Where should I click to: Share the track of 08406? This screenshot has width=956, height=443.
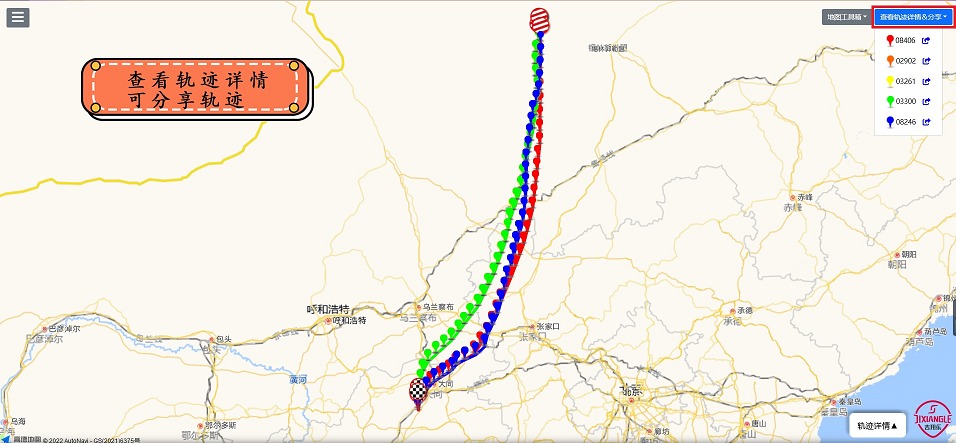(x=926, y=41)
